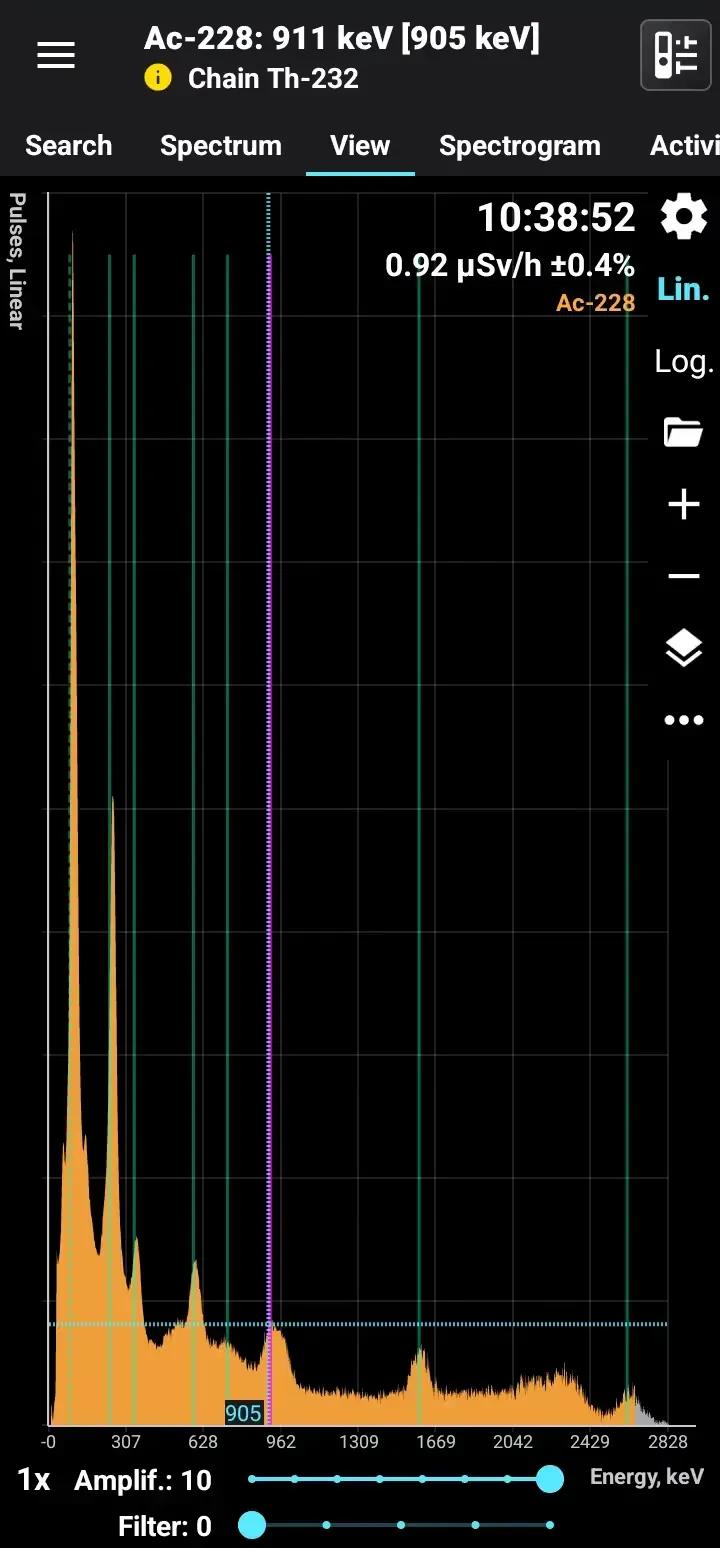
Task: Open the partially visible Activity tab
Action: pyautogui.click(x=686, y=146)
